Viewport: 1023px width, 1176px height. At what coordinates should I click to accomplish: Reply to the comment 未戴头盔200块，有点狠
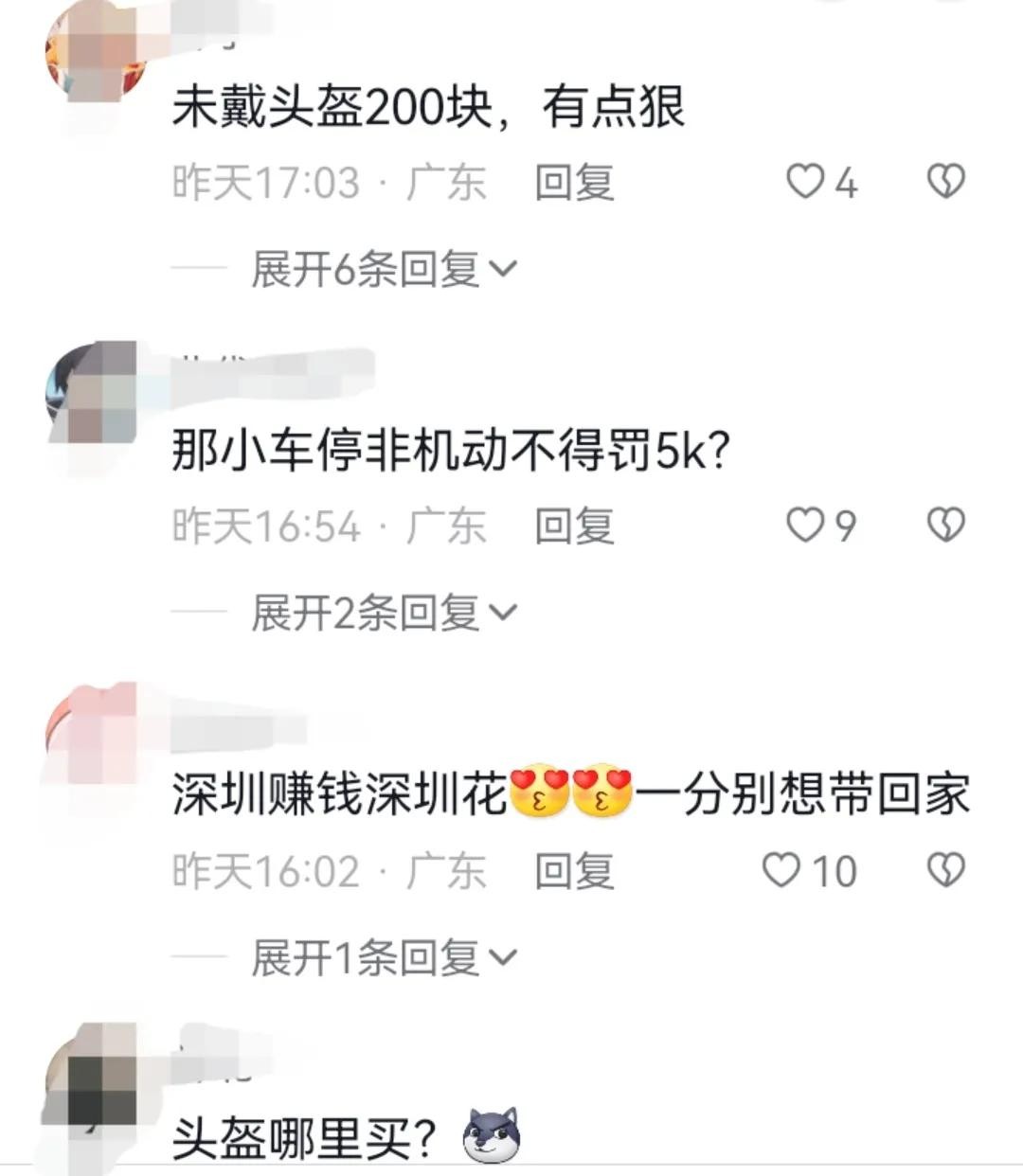pyautogui.click(x=574, y=182)
